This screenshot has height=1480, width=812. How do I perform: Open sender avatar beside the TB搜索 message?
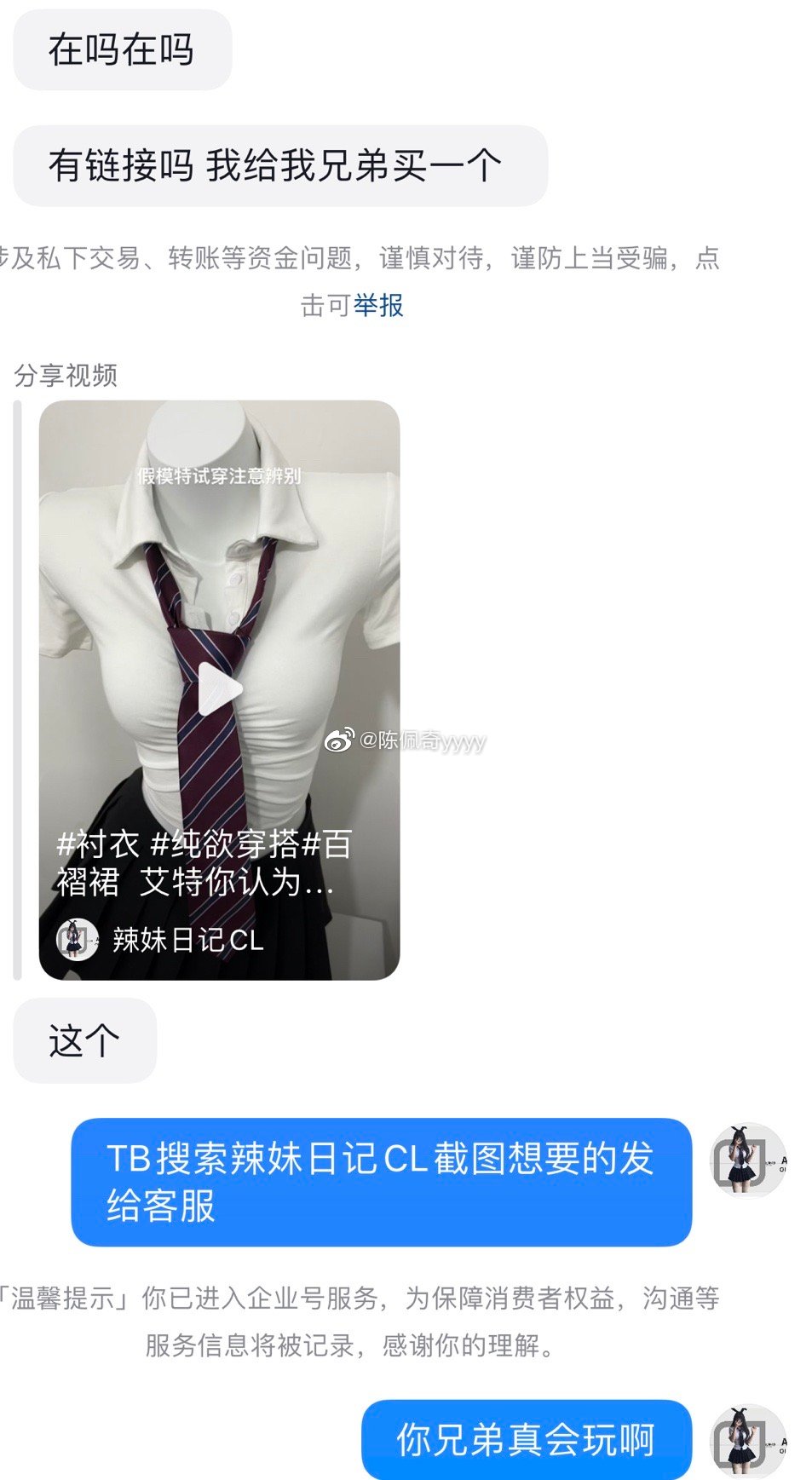pyautogui.click(x=748, y=1160)
